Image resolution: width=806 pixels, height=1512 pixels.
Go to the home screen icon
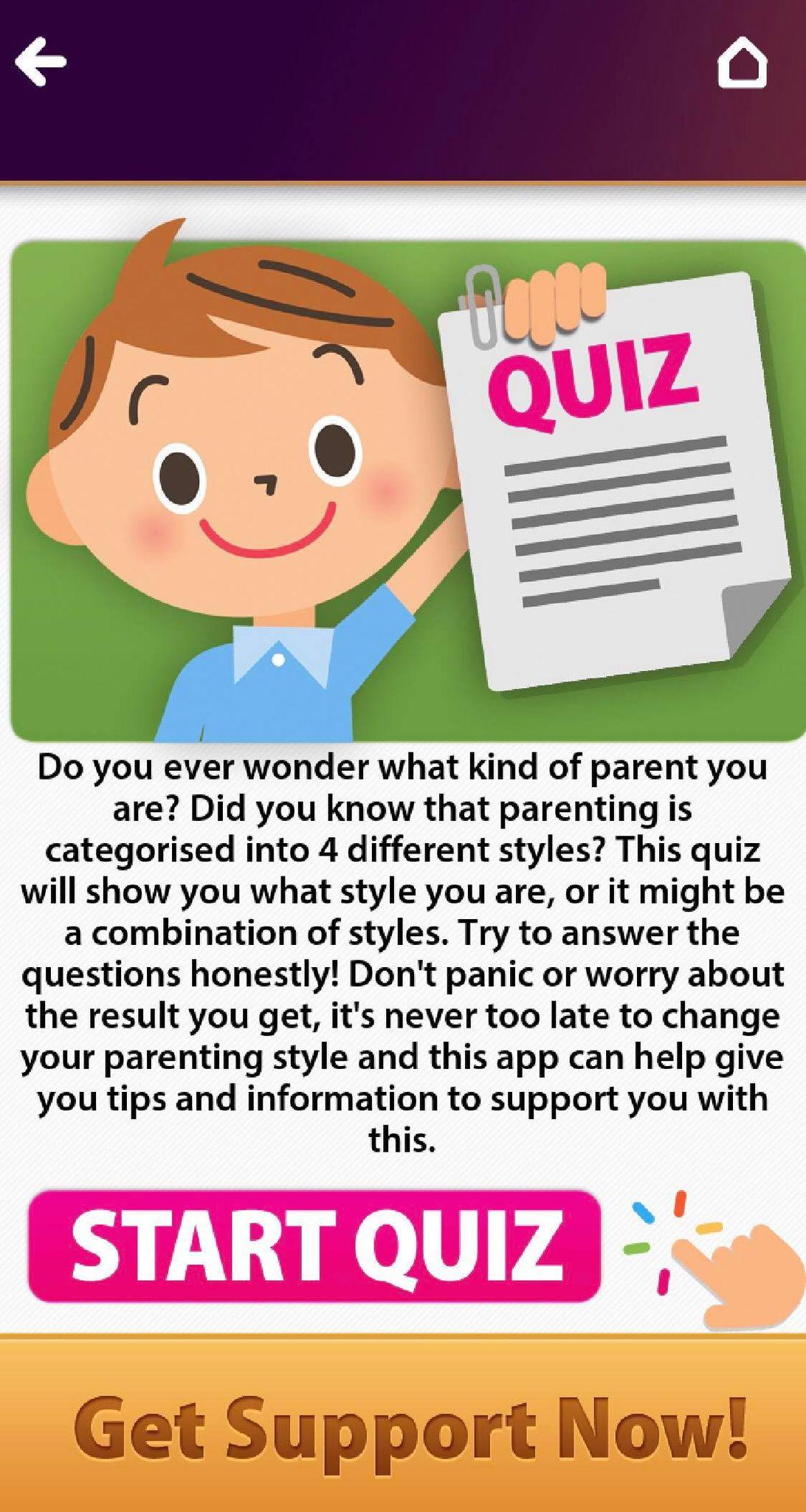tap(743, 64)
